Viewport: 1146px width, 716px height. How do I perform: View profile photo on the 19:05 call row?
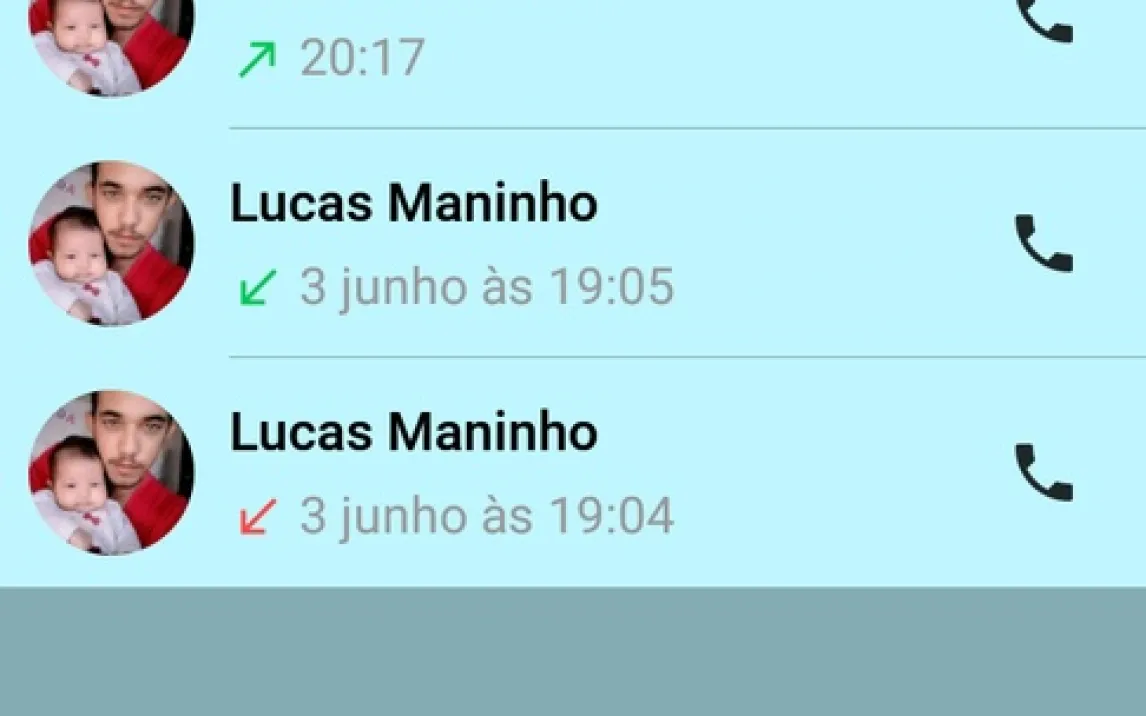coord(111,244)
